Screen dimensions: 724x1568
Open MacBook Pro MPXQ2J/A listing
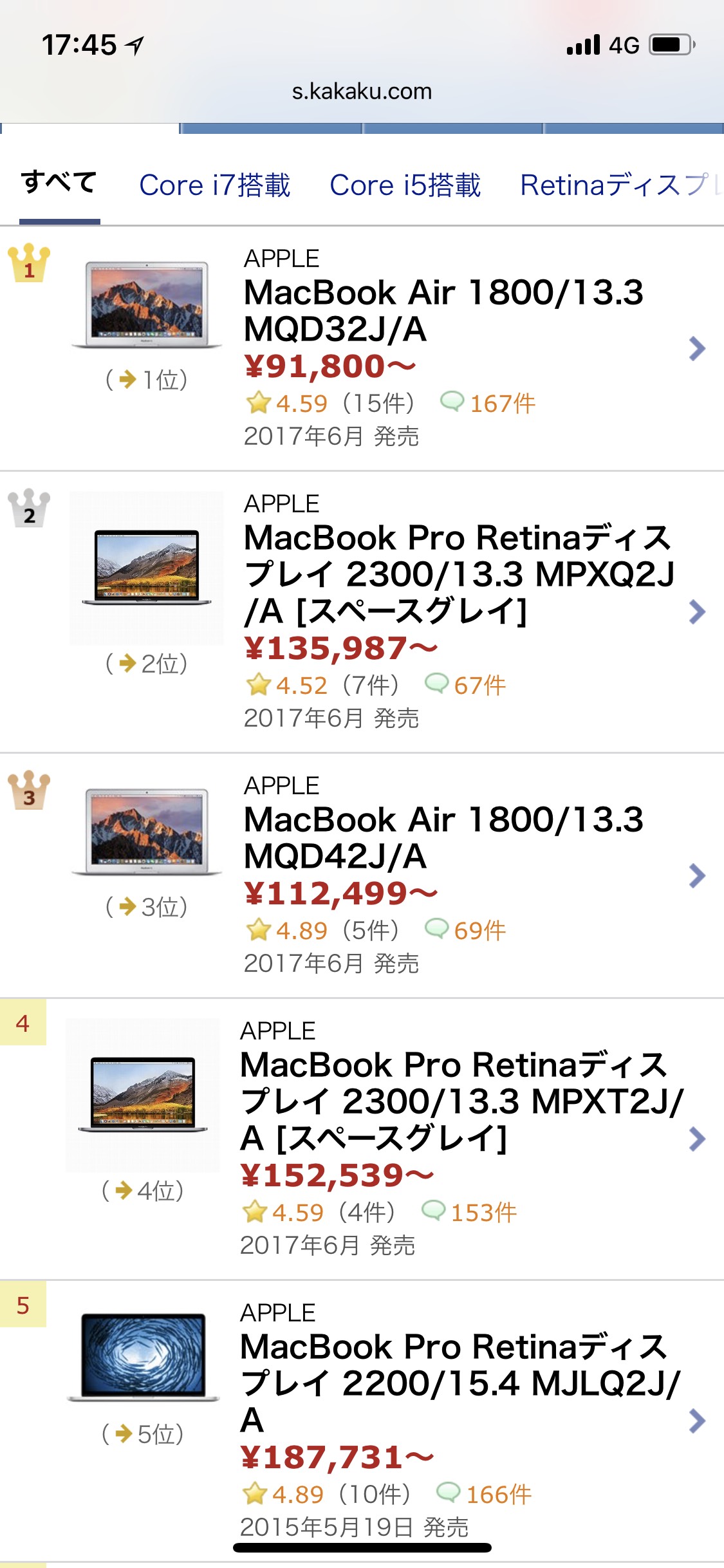pos(458,574)
